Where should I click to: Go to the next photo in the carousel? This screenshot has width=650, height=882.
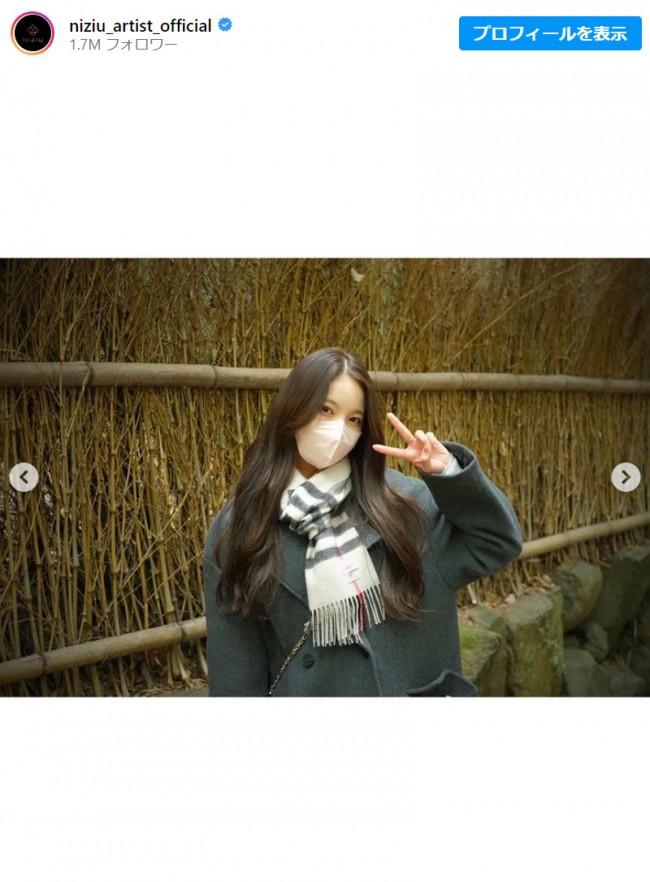point(625,477)
